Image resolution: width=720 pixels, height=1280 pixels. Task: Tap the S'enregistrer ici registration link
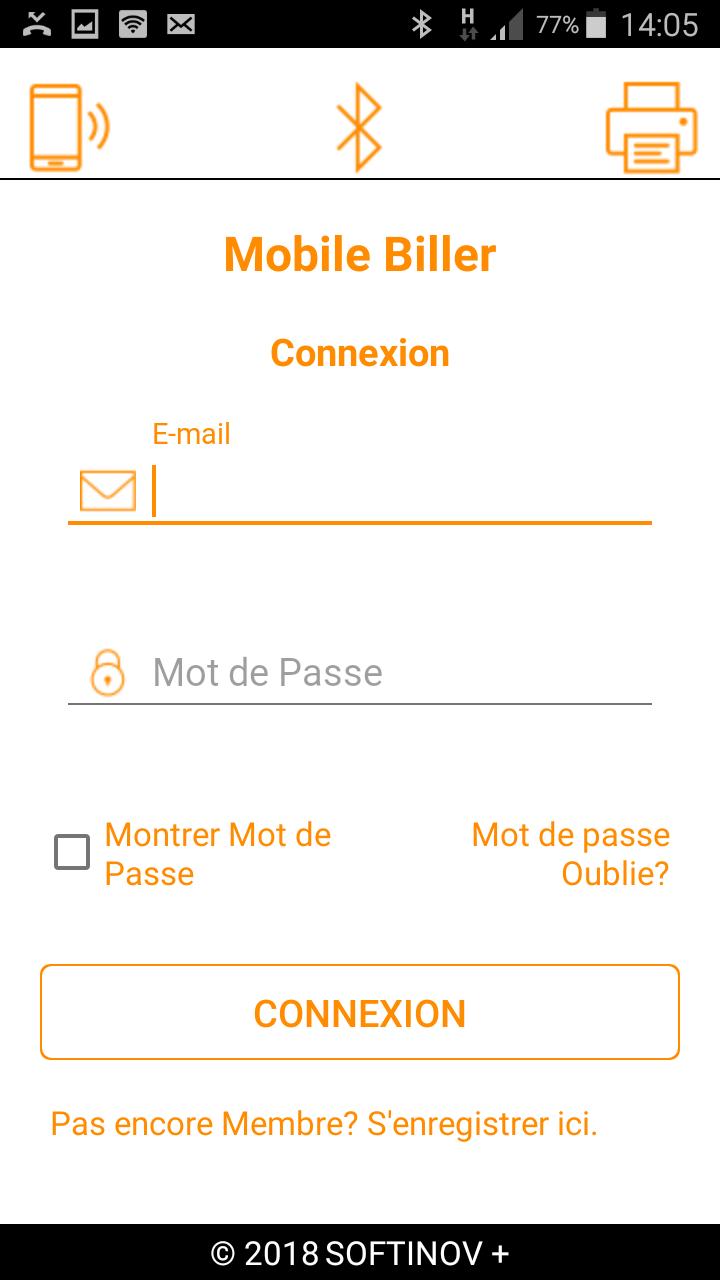(x=485, y=1123)
